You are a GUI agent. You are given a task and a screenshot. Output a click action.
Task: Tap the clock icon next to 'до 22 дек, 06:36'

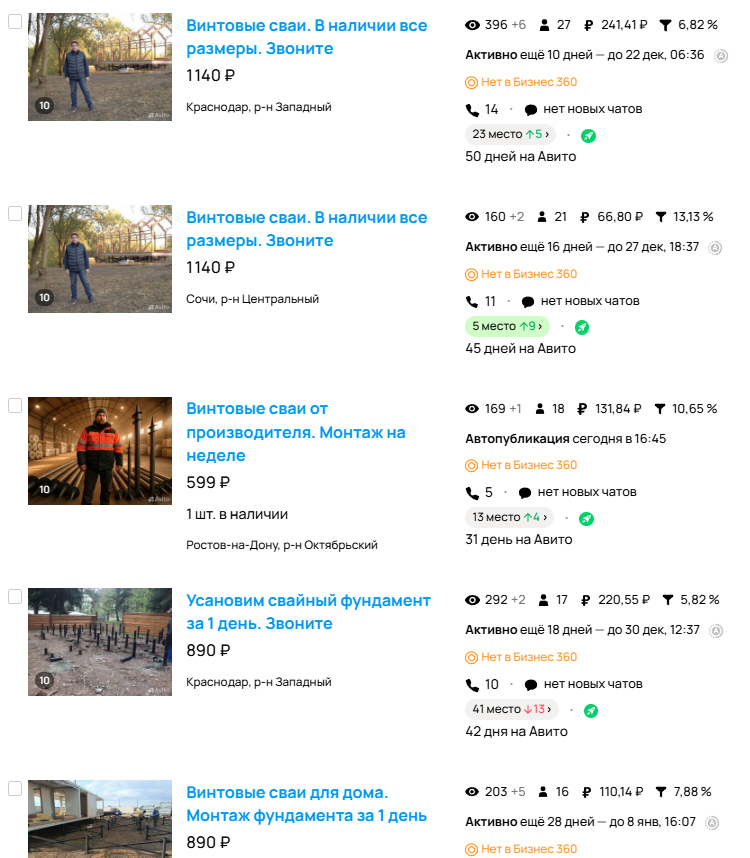[x=721, y=56]
